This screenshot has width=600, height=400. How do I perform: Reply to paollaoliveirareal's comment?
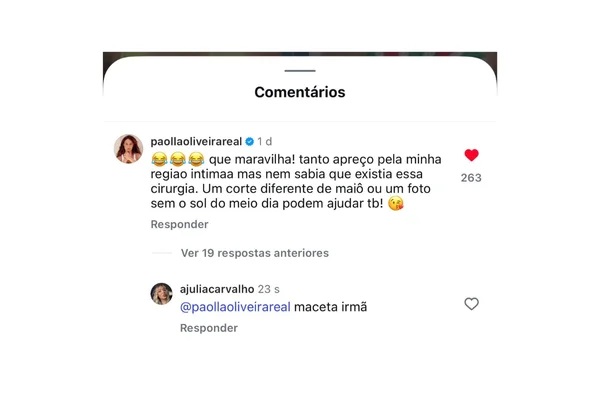click(179, 225)
